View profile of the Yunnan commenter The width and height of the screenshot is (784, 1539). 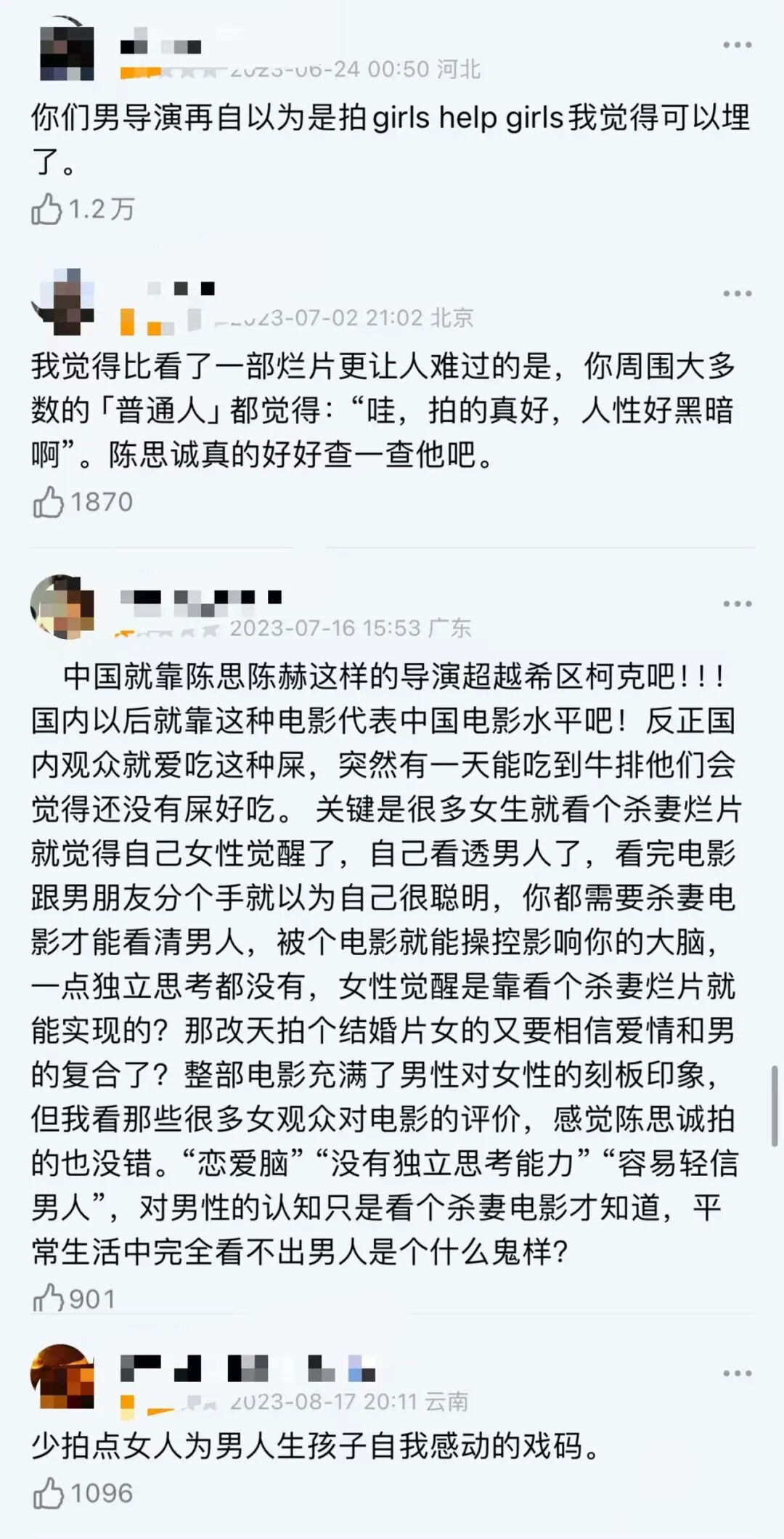point(63,1376)
